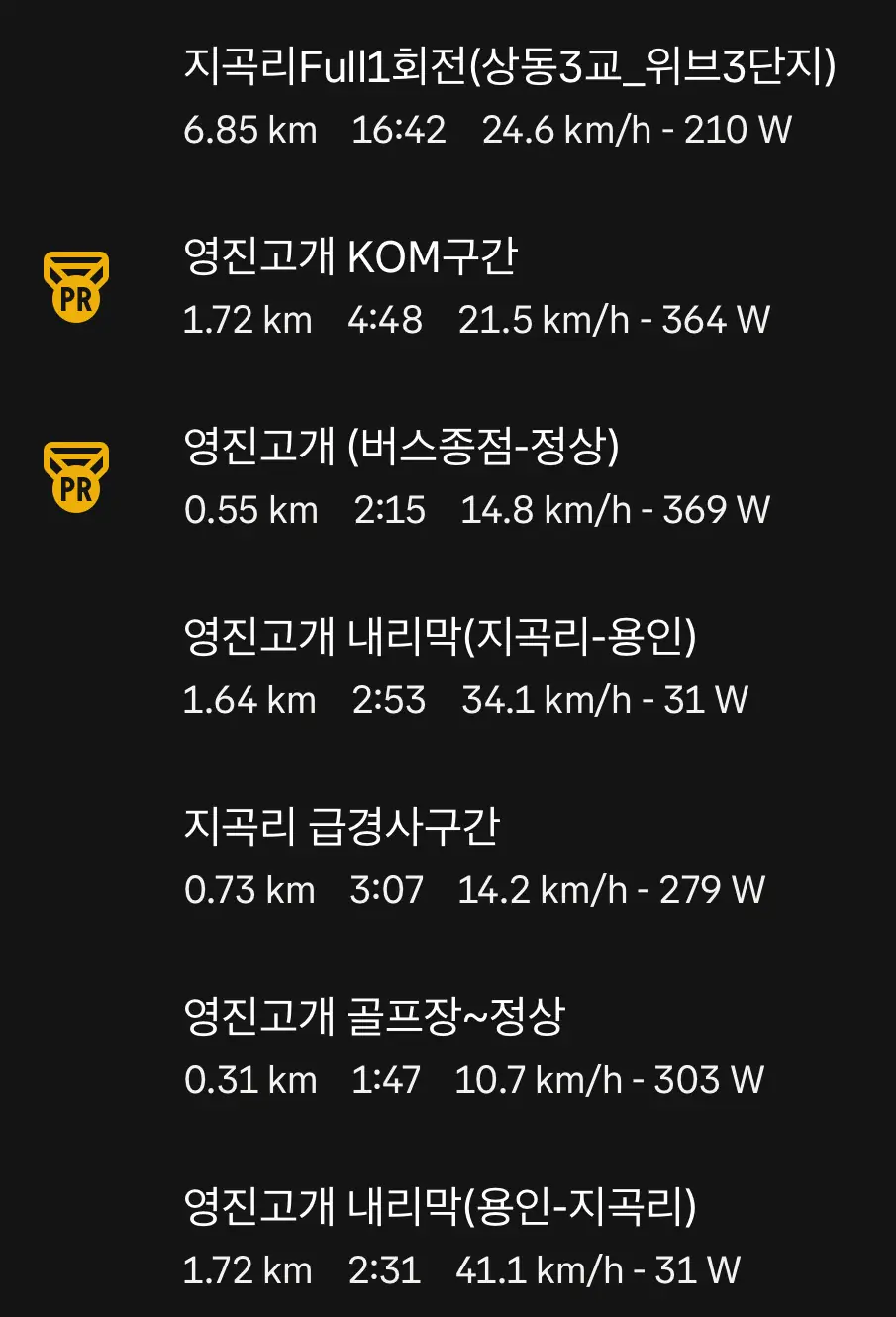
Task: Select the 지곡리 급경사구간 segment
Action: point(342,827)
